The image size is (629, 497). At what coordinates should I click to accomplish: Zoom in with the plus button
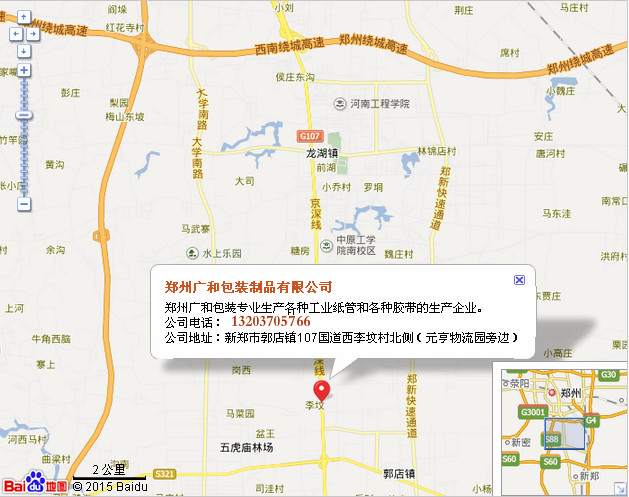[24, 71]
